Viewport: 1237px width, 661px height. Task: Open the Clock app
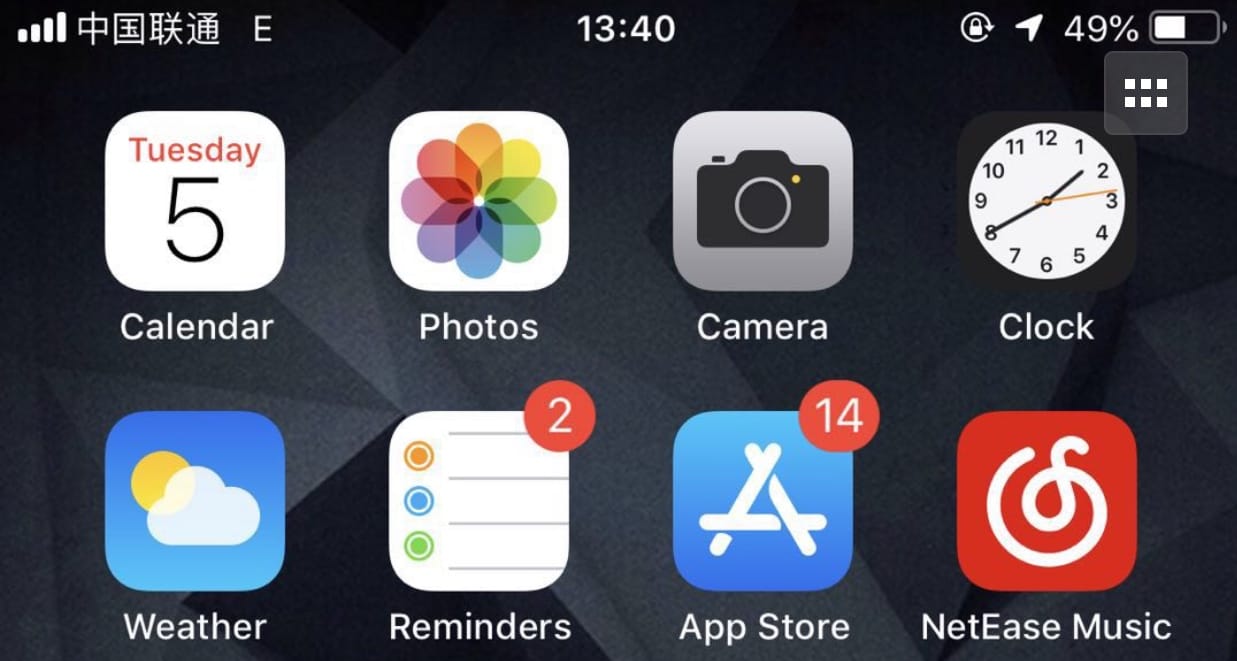(1046, 201)
